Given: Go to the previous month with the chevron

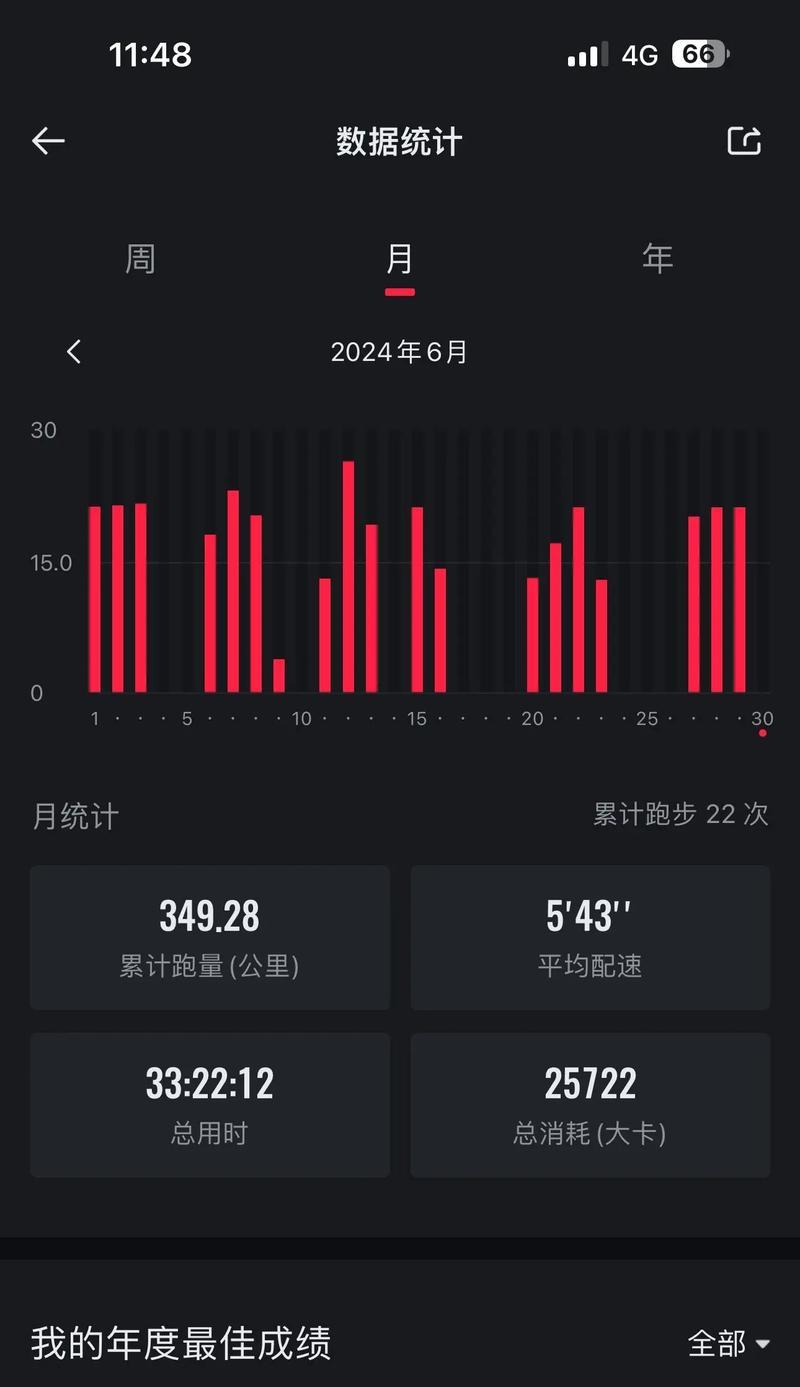Looking at the screenshot, I should pos(73,352).
